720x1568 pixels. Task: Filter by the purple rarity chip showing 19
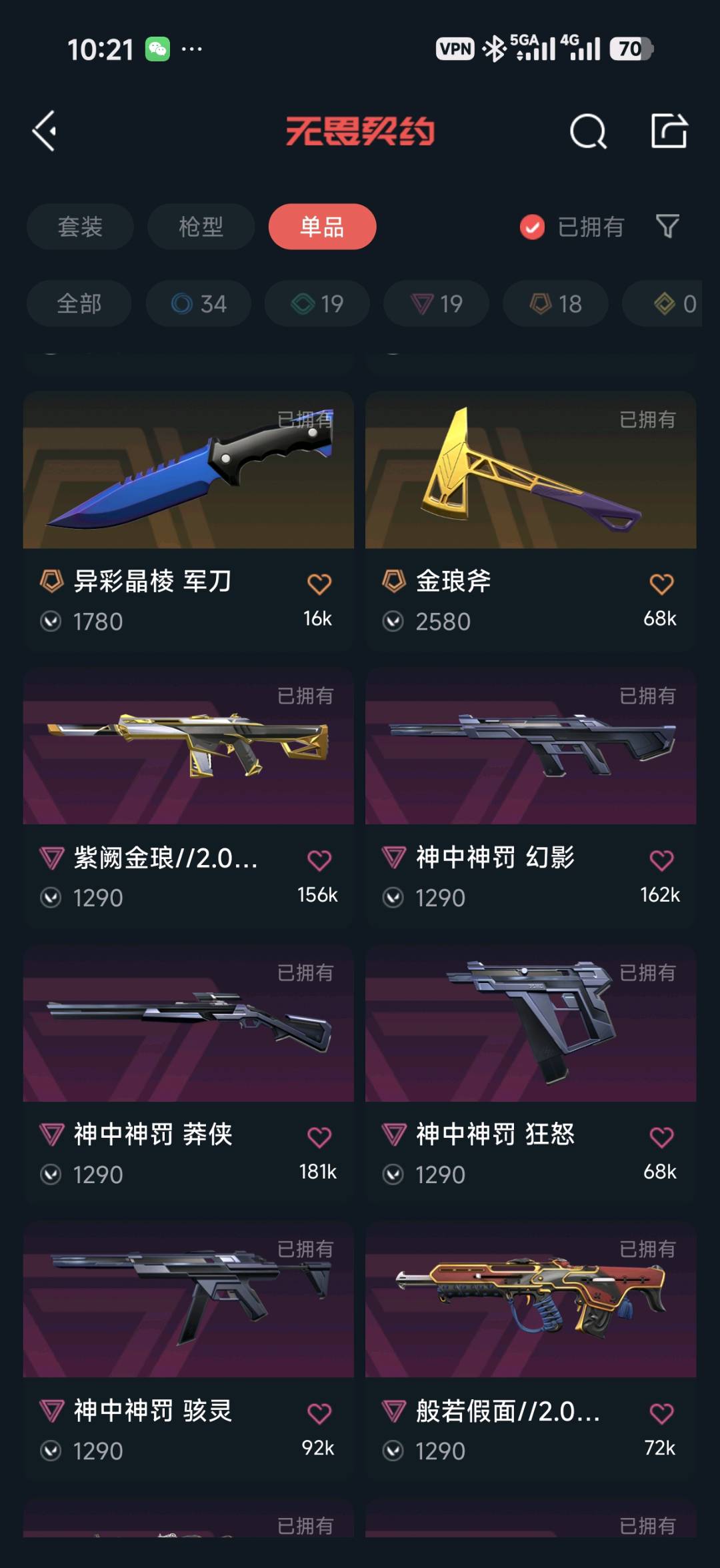[437, 303]
